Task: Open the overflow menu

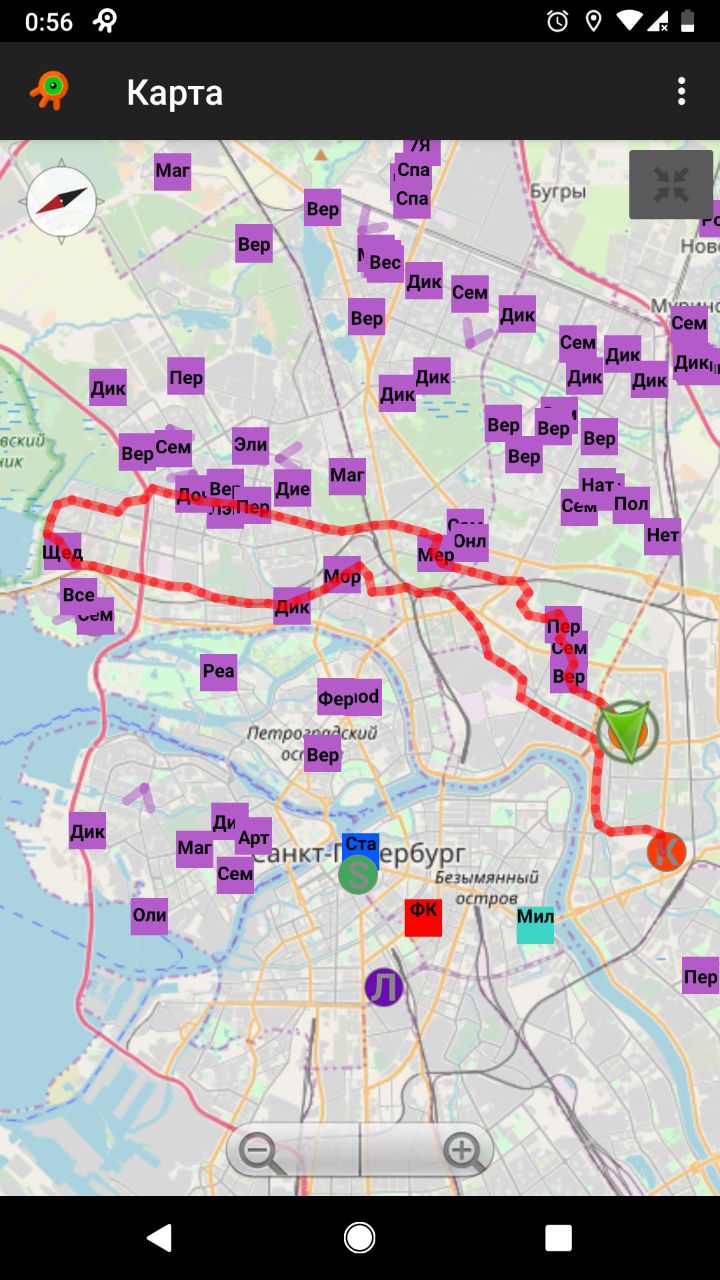Action: pos(681,91)
